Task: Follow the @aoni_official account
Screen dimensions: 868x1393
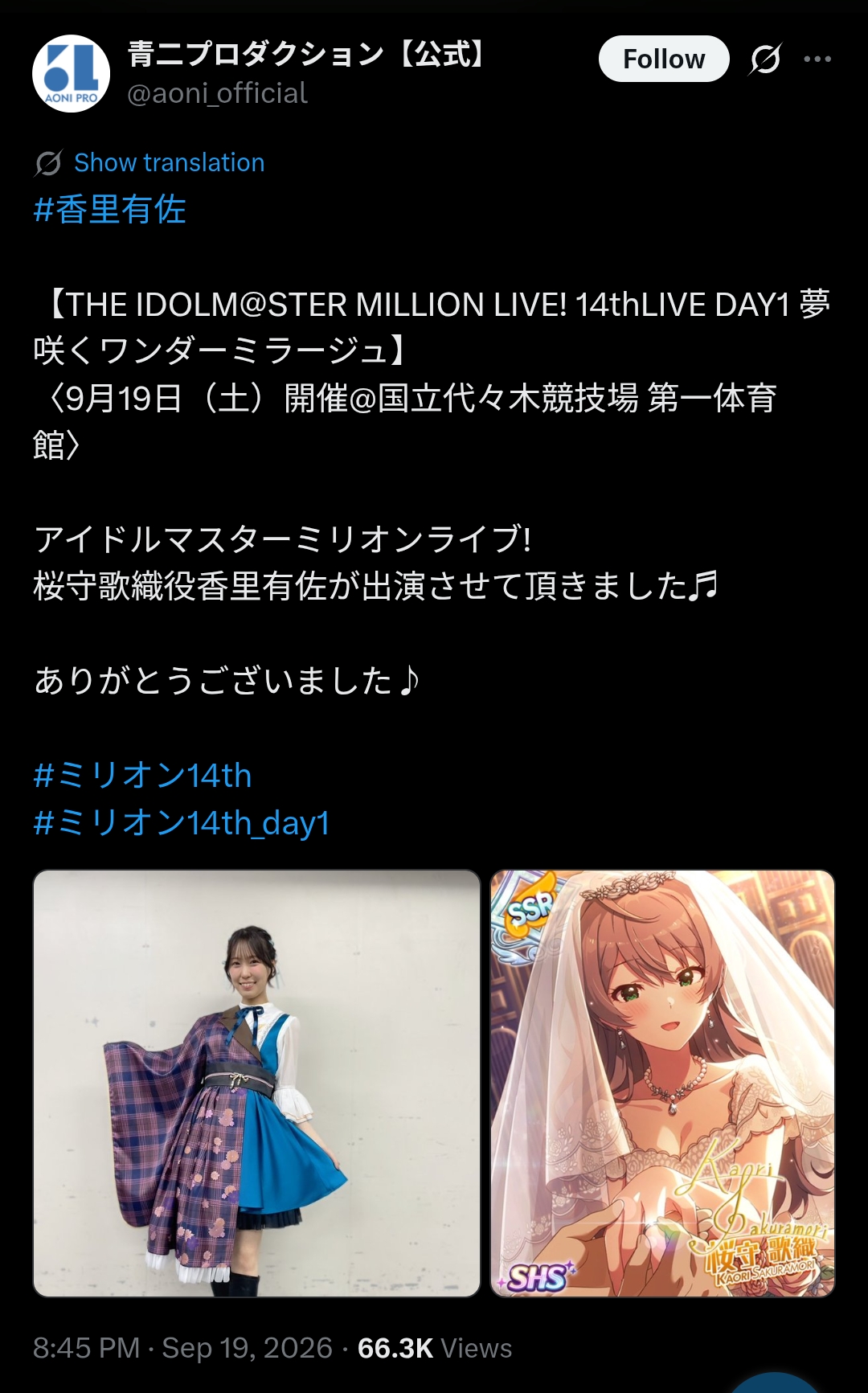Action: point(664,59)
